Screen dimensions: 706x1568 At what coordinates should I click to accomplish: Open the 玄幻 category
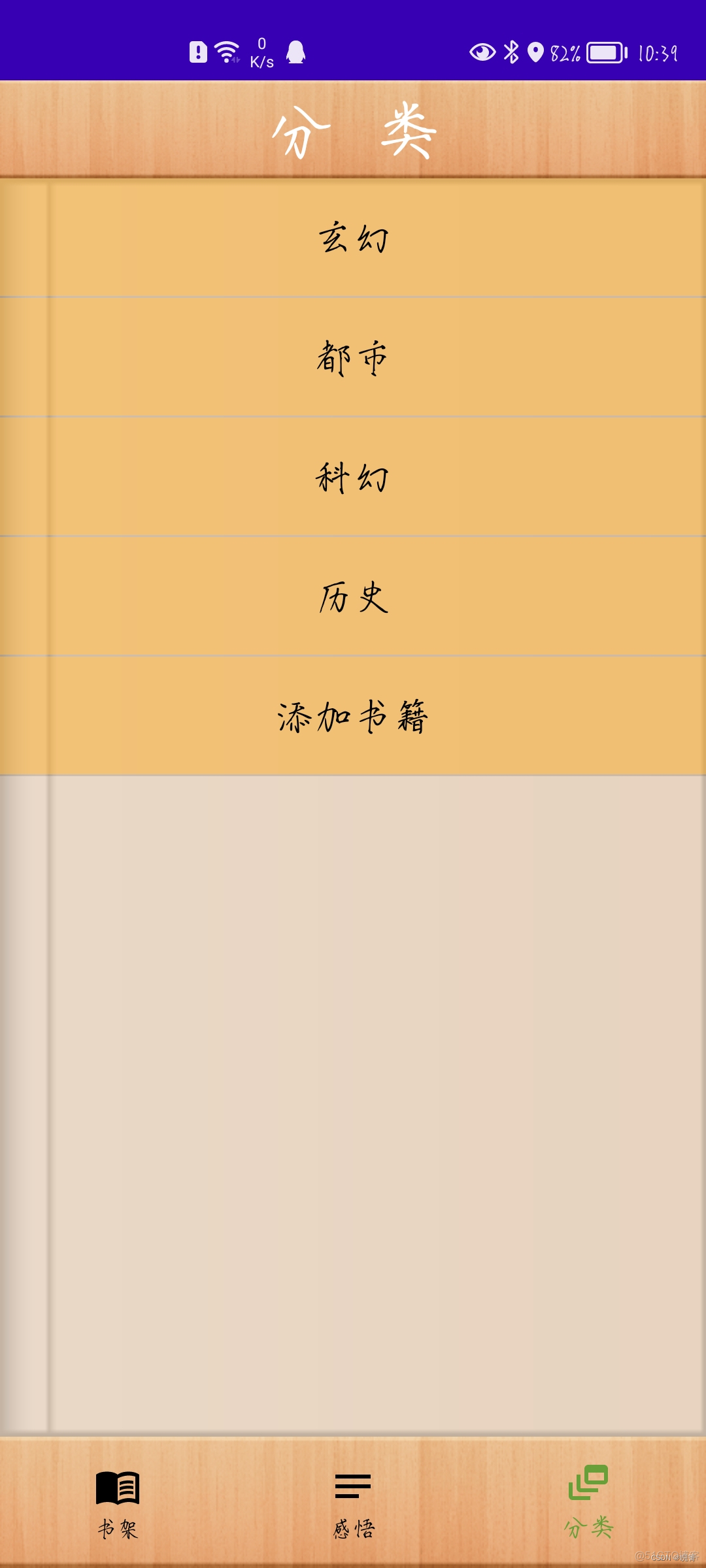353,238
